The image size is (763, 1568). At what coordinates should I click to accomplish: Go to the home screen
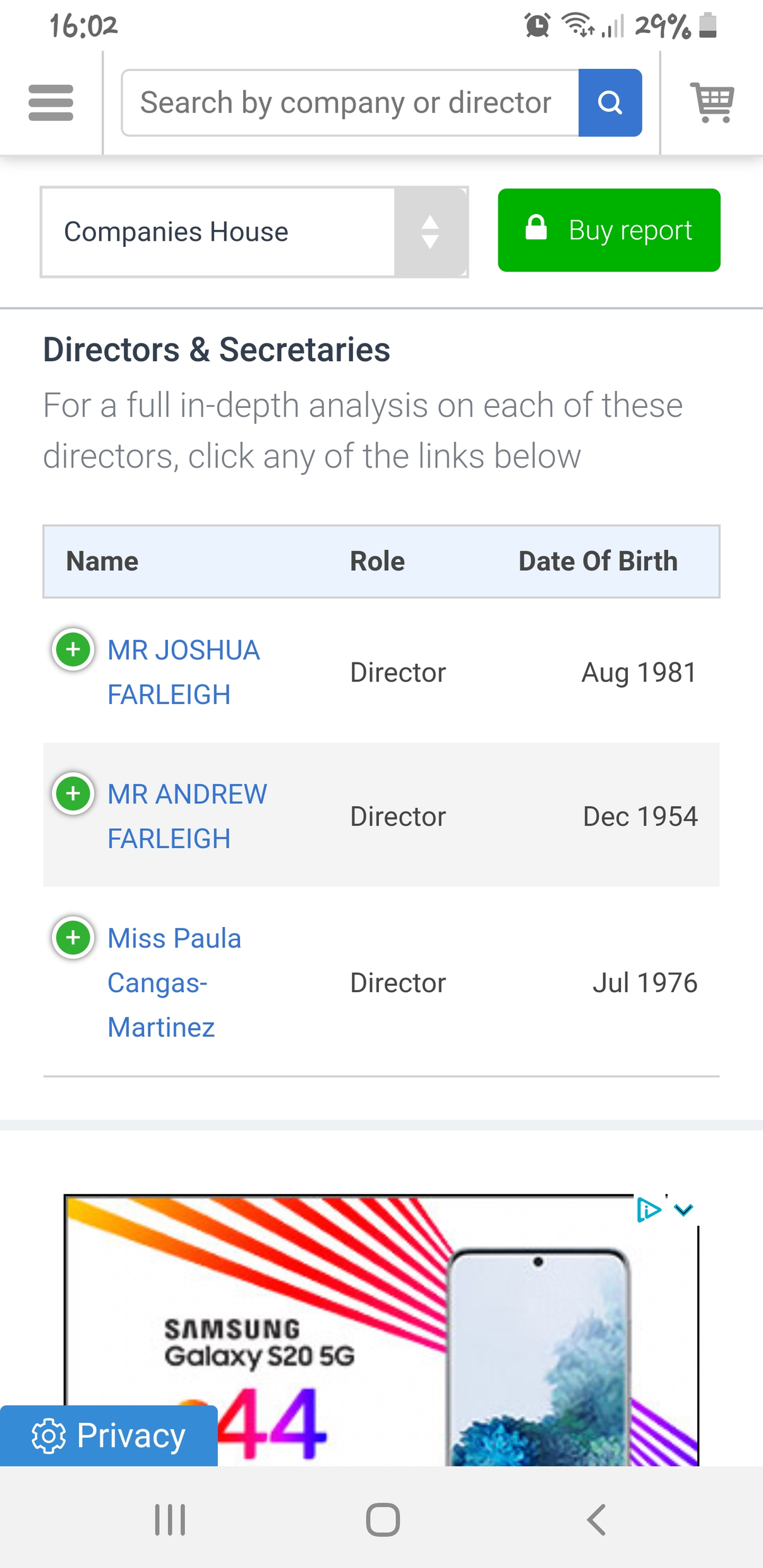coord(383,1519)
